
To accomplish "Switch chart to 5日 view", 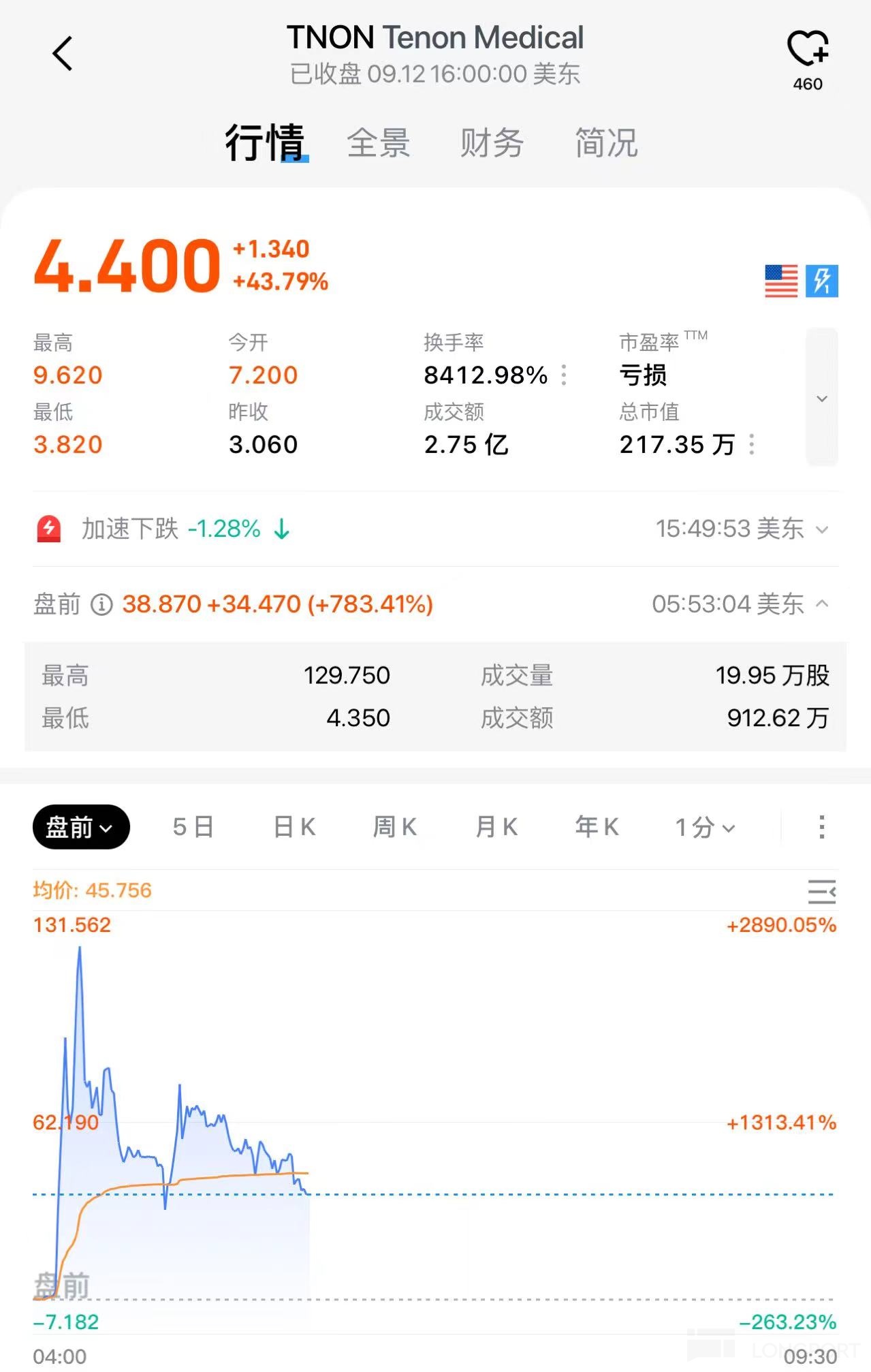I will tap(193, 827).
